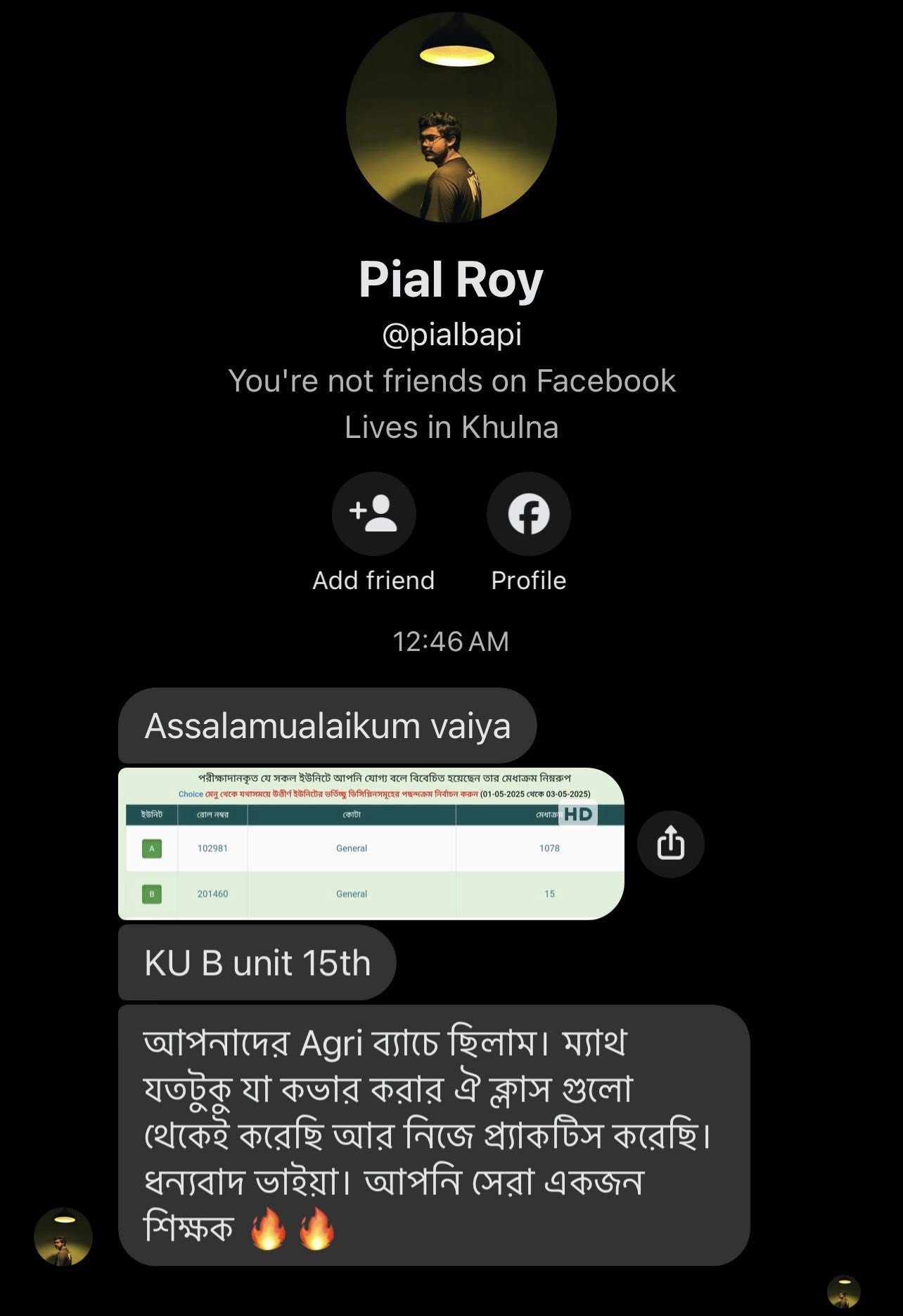
Task: Share the received result image
Action: tap(670, 843)
